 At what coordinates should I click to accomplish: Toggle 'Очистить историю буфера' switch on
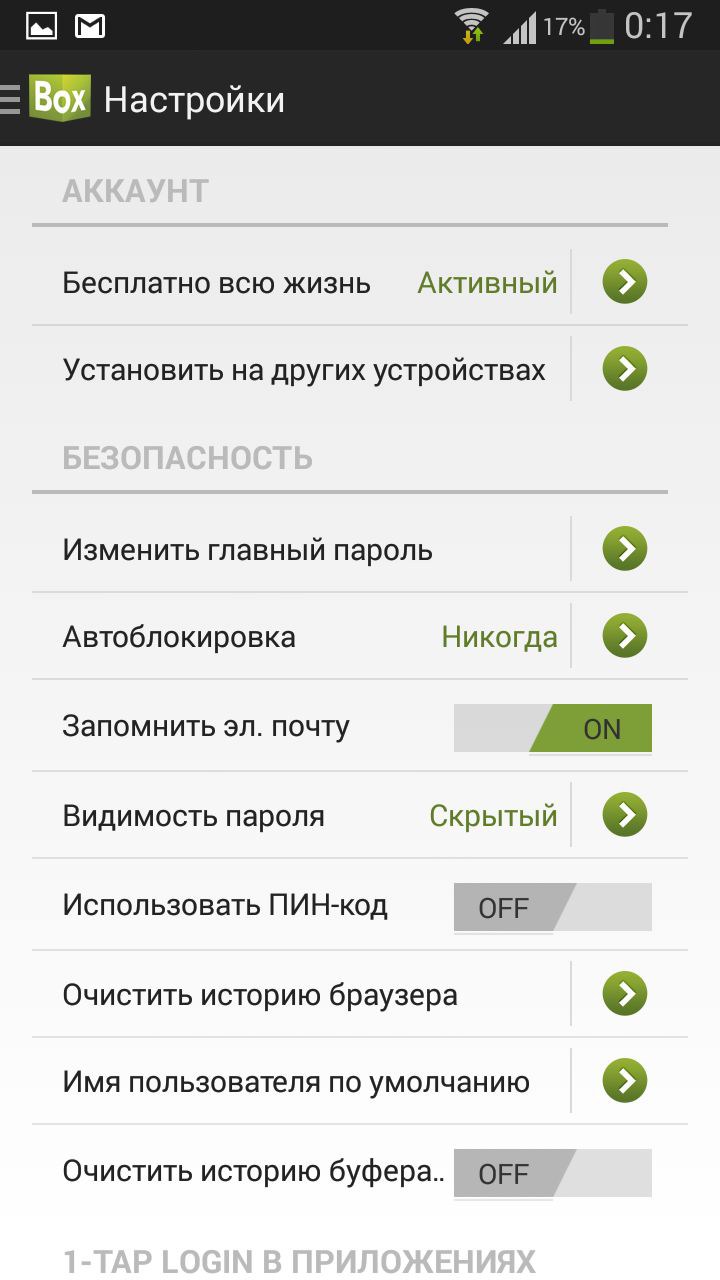tap(551, 1172)
